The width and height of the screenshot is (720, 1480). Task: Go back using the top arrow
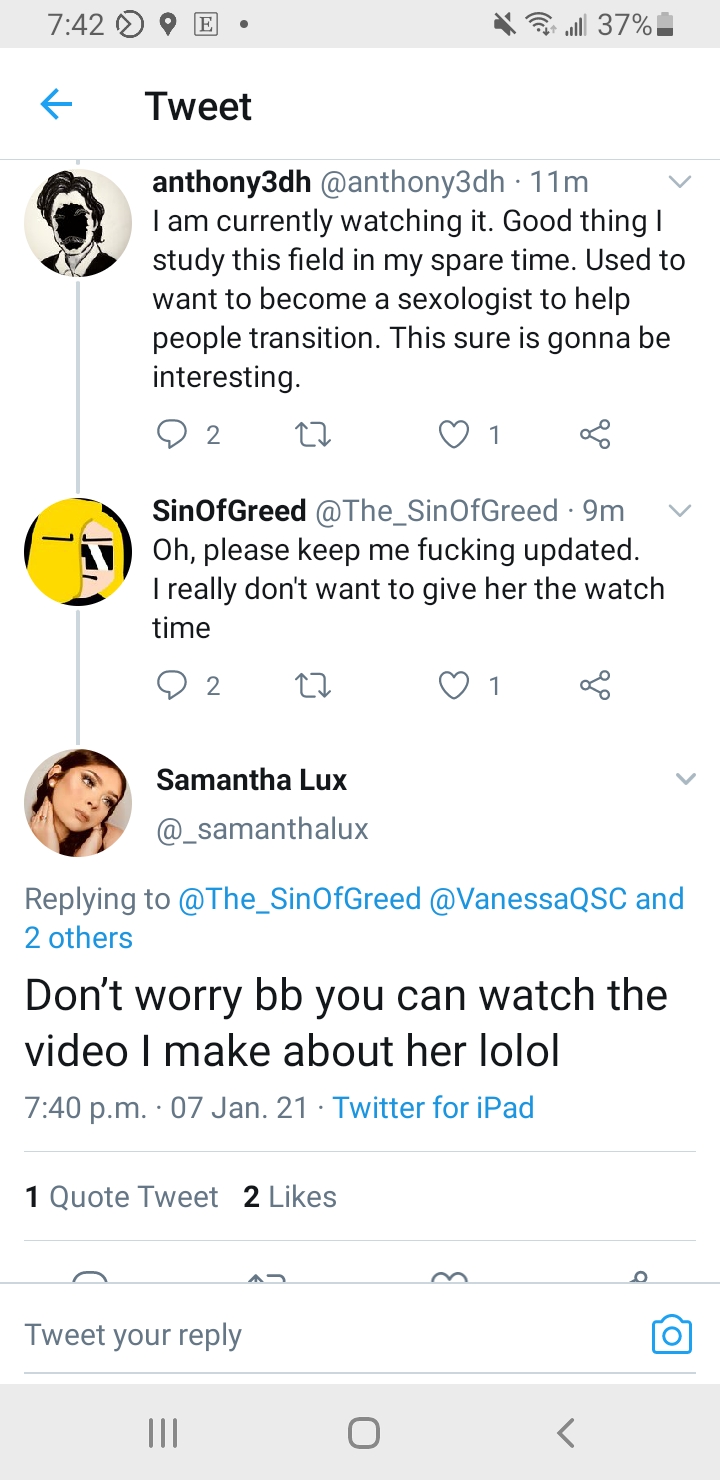(56, 105)
